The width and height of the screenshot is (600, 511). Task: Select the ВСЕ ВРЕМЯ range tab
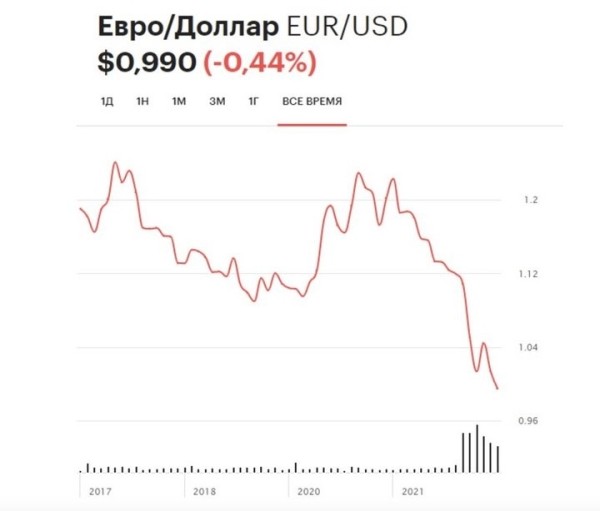point(312,102)
